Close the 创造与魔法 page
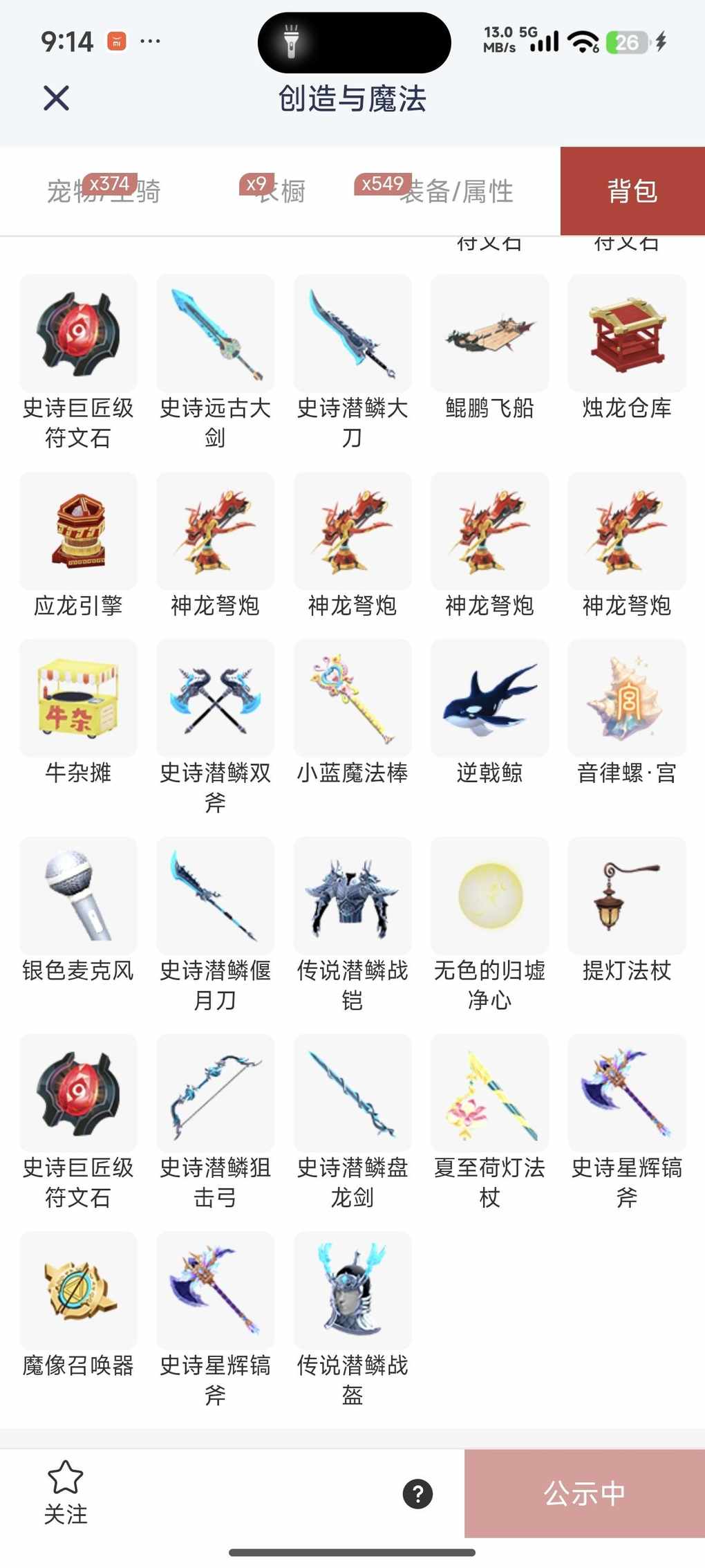This screenshot has width=705, height=1568. (56, 98)
